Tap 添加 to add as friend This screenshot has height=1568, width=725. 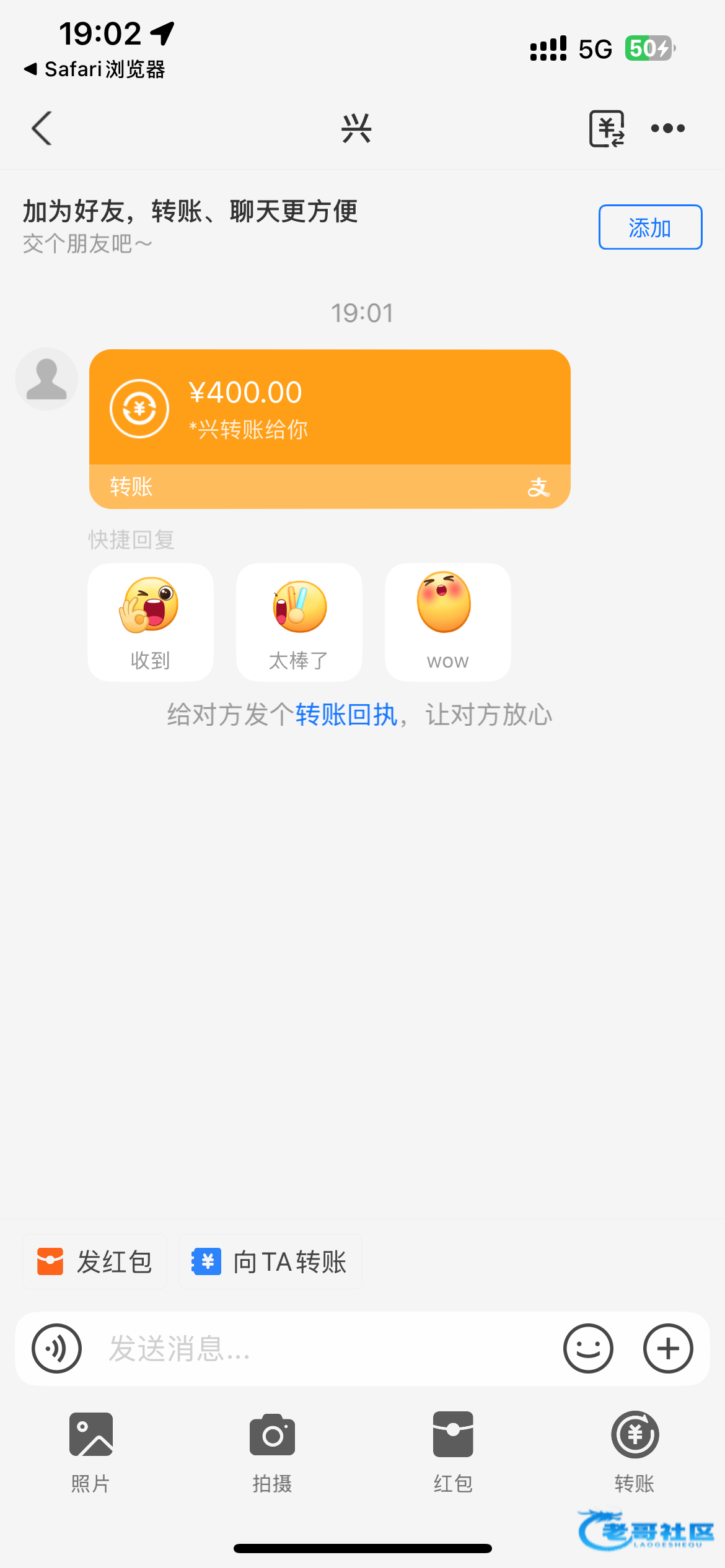(649, 227)
